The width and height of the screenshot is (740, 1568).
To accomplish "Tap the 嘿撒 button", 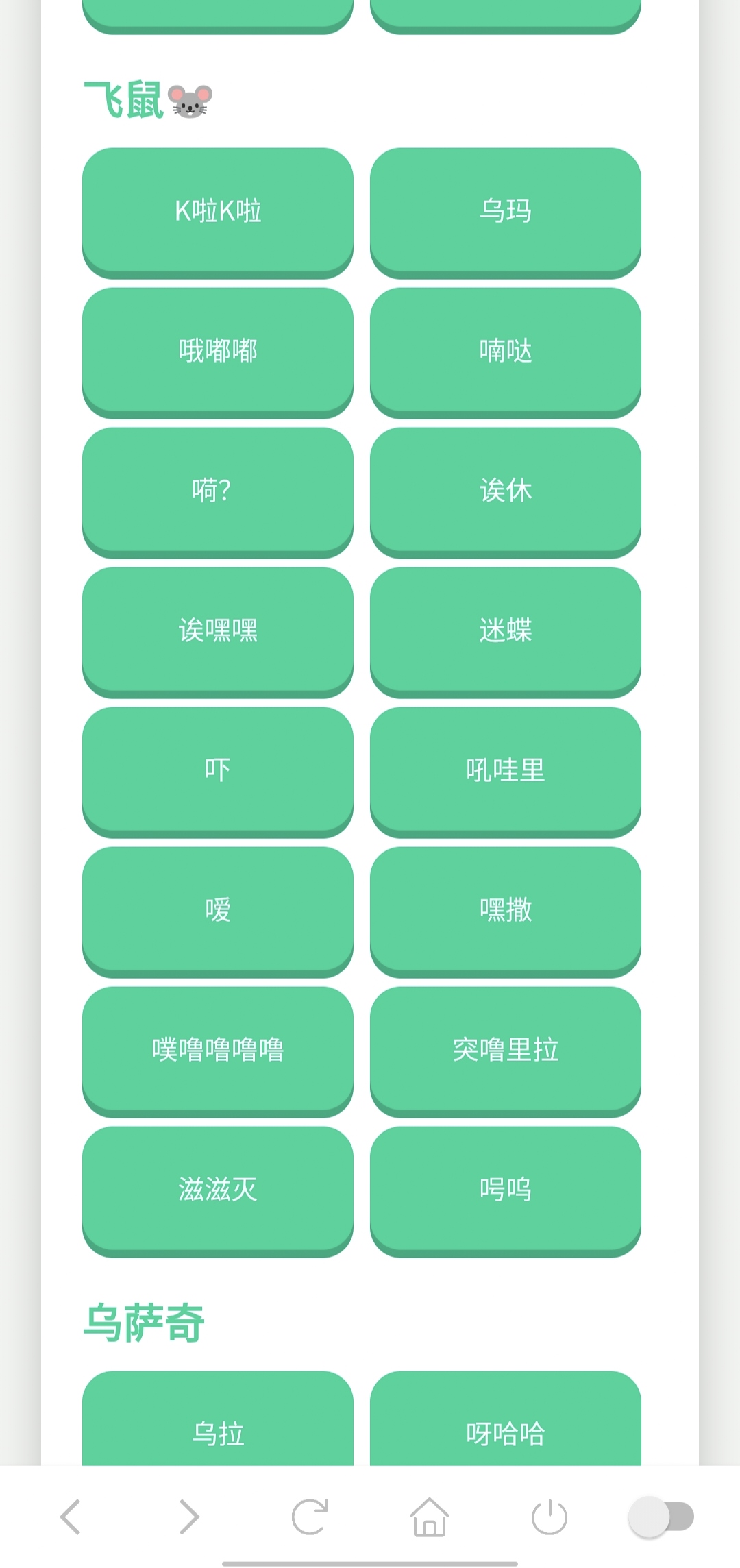I will click(505, 909).
